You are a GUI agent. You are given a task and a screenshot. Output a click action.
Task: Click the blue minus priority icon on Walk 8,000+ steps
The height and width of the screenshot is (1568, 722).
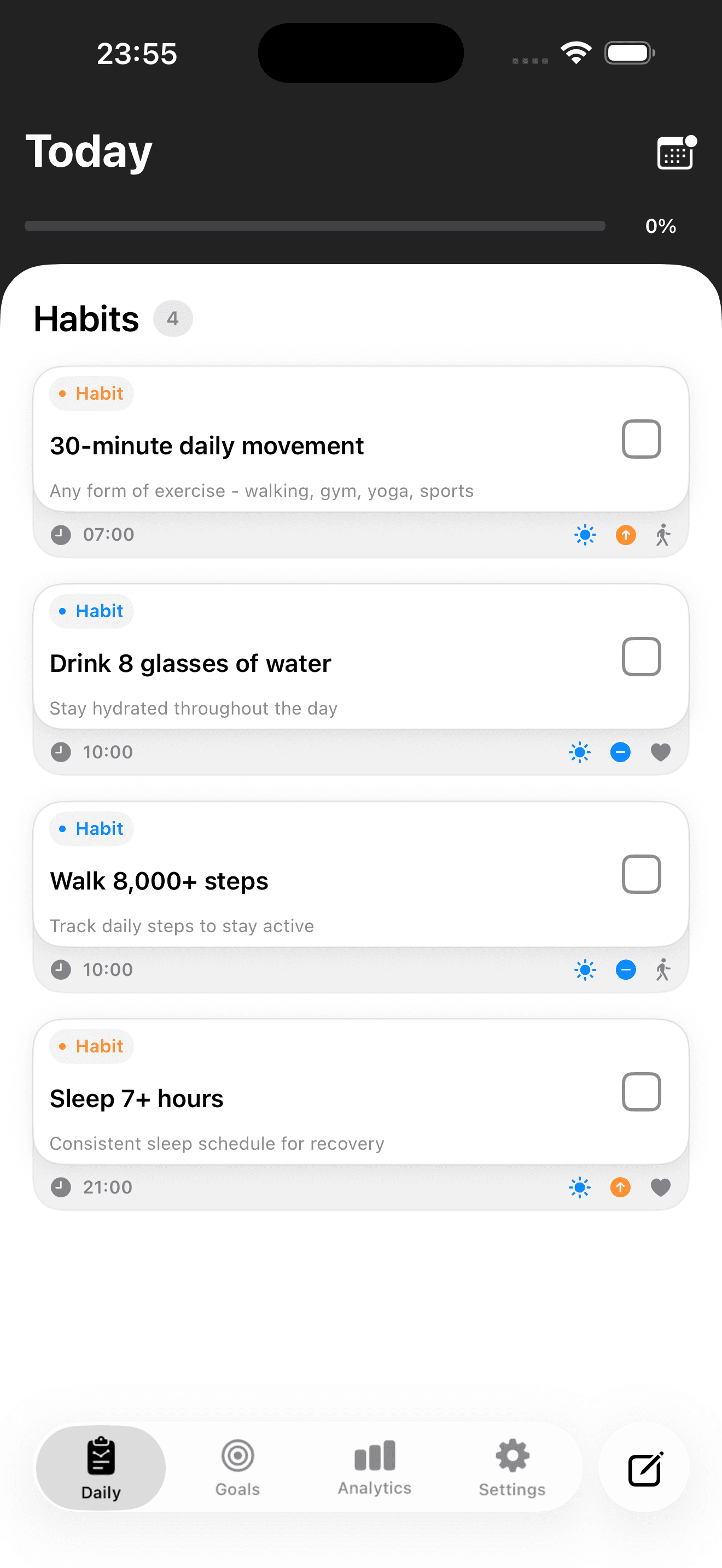625,970
